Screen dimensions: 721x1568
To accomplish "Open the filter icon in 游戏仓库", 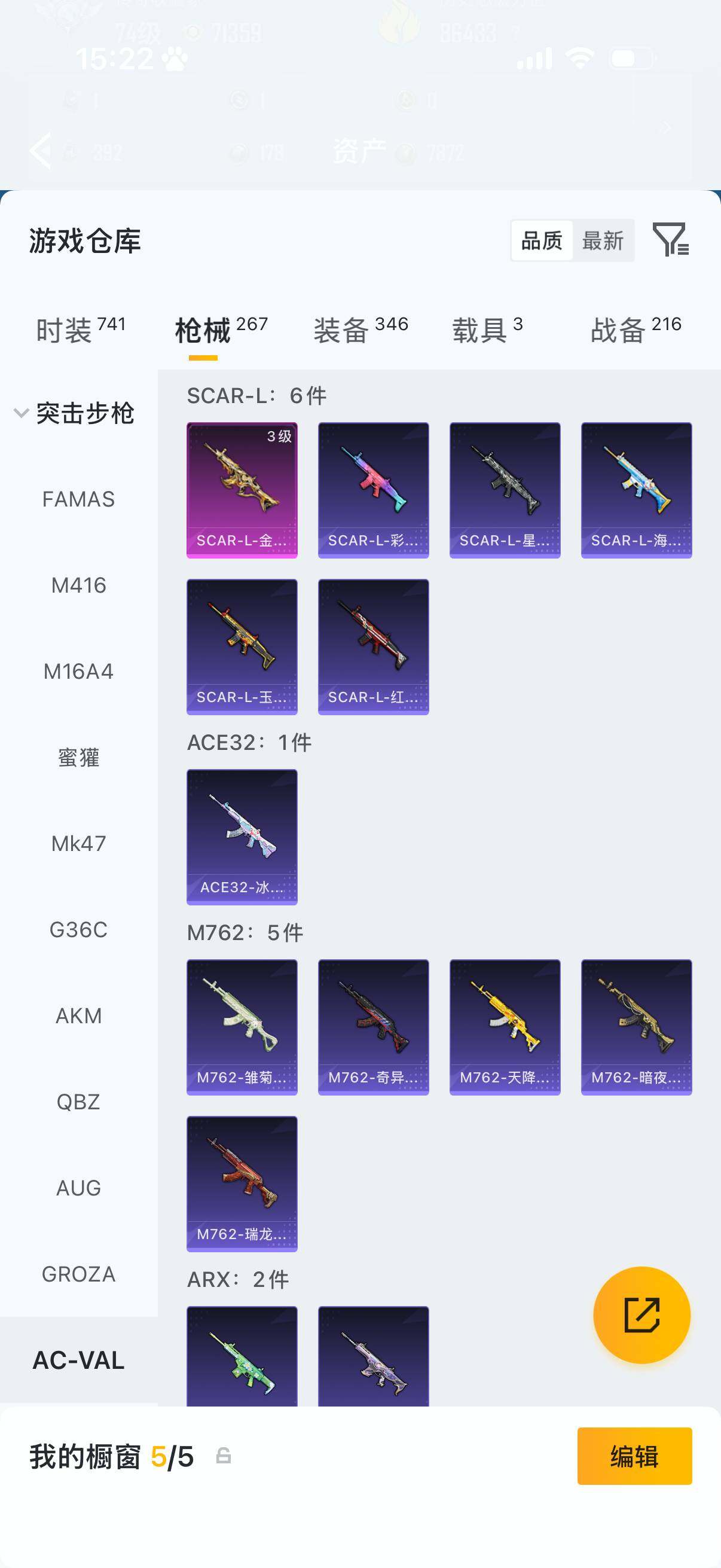I will [x=670, y=239].
